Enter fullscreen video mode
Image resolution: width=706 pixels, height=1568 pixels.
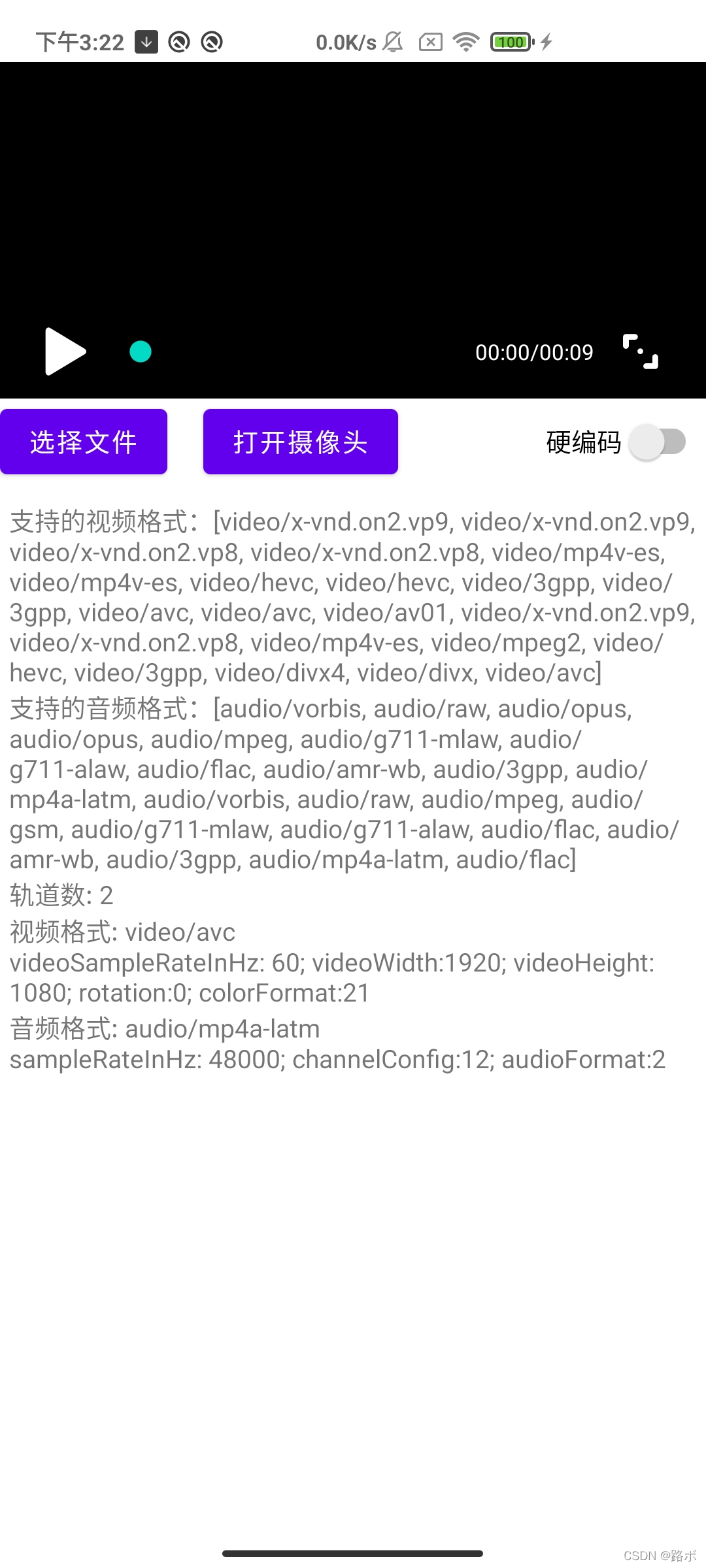[640, 351]
